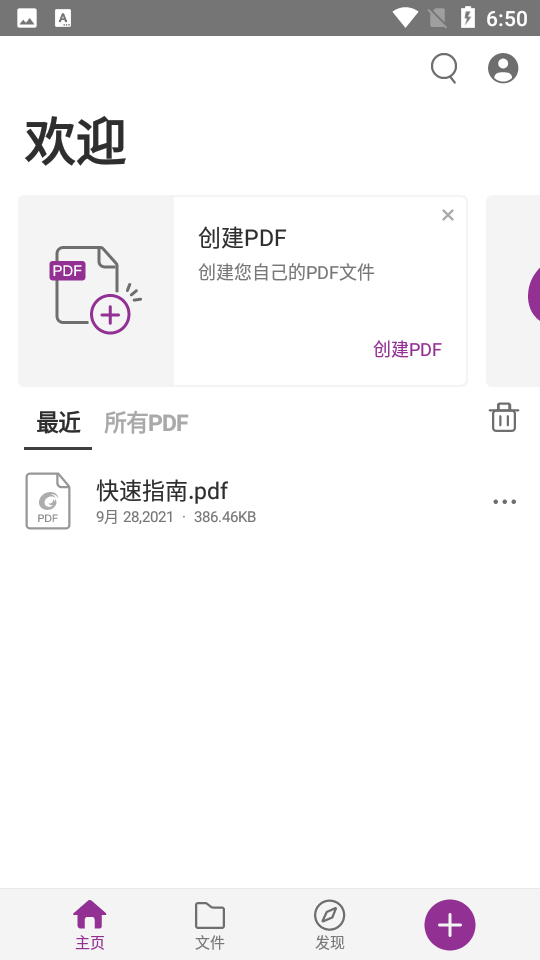The height and width of the screenshot is (960, 540).
Task: Go to the 主页 tab
Action: (89, 924)
